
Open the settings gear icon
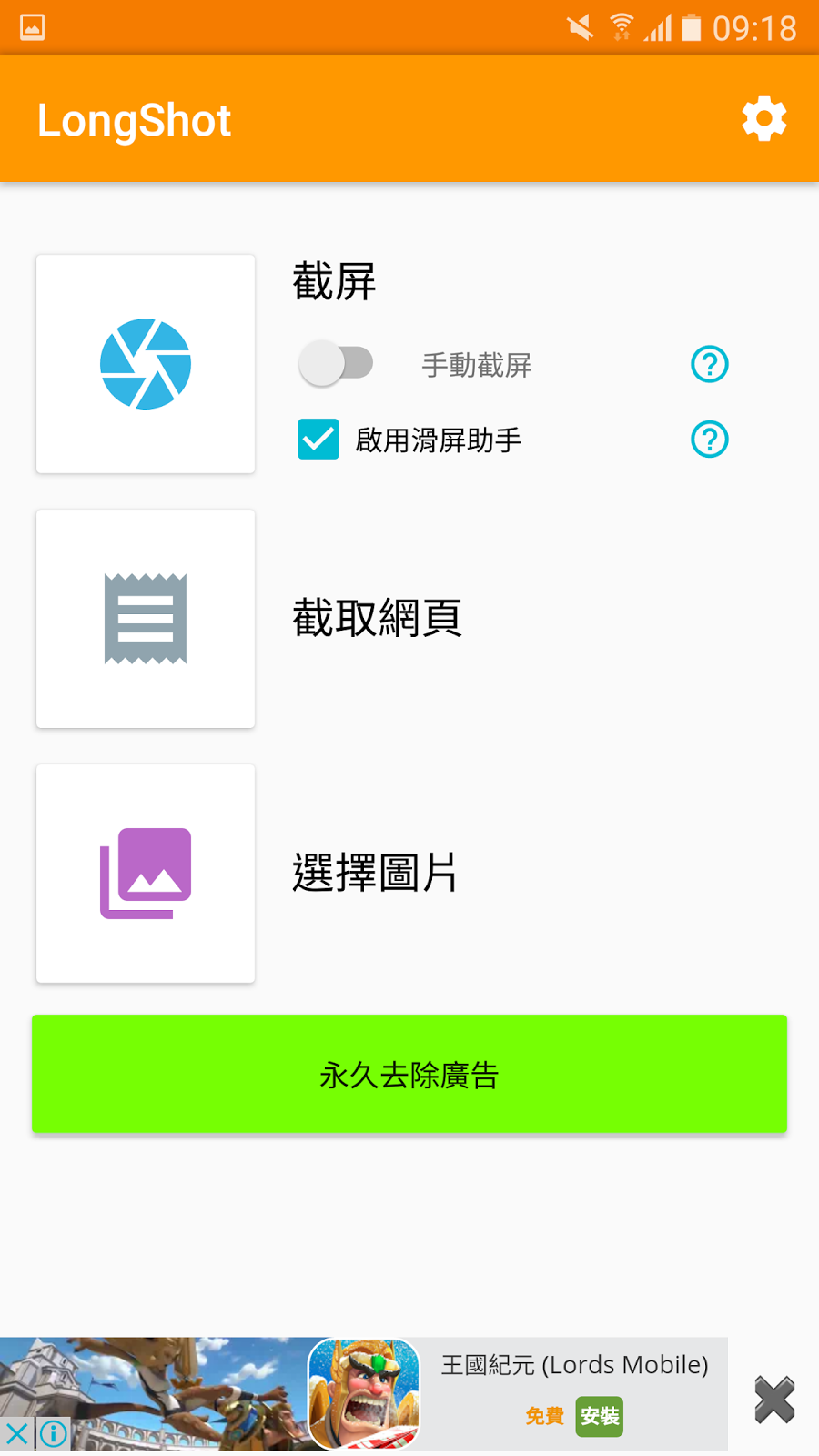pyautogui.click(x=763, y=118)
